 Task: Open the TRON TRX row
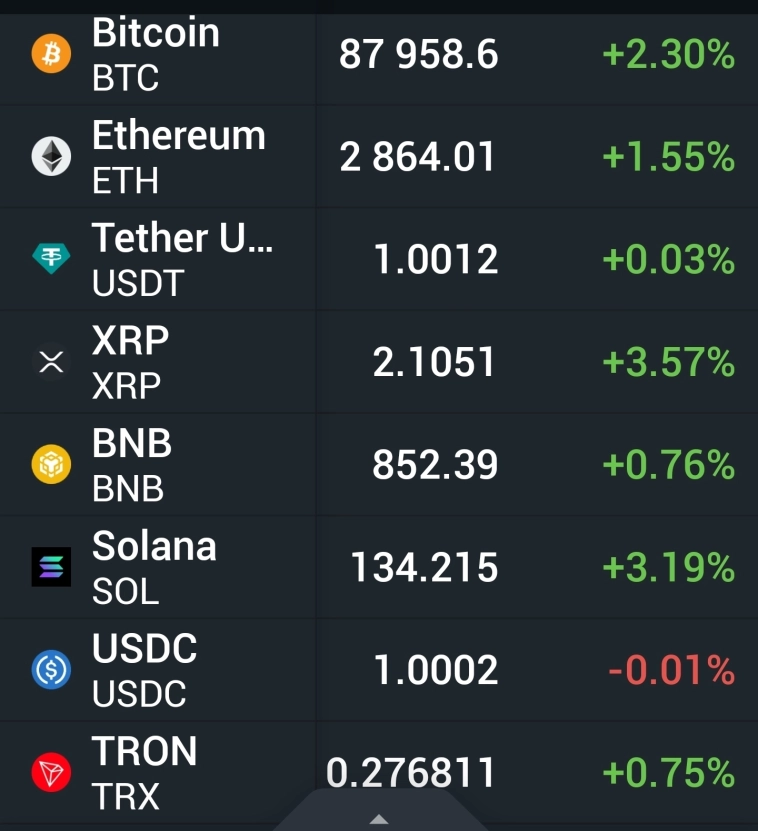click(x=143, y=772)
